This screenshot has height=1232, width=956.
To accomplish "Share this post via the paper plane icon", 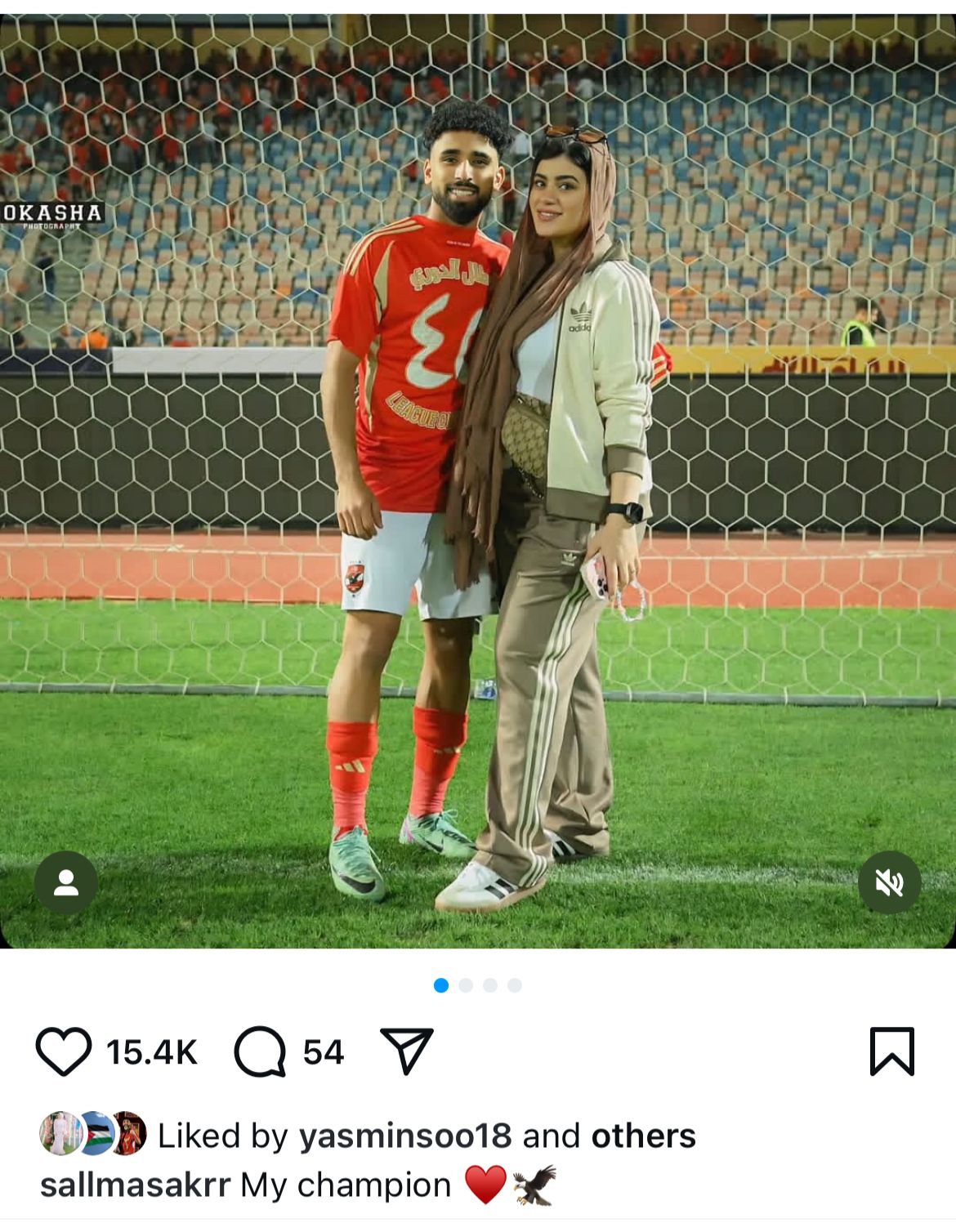I will (406, 1051).
